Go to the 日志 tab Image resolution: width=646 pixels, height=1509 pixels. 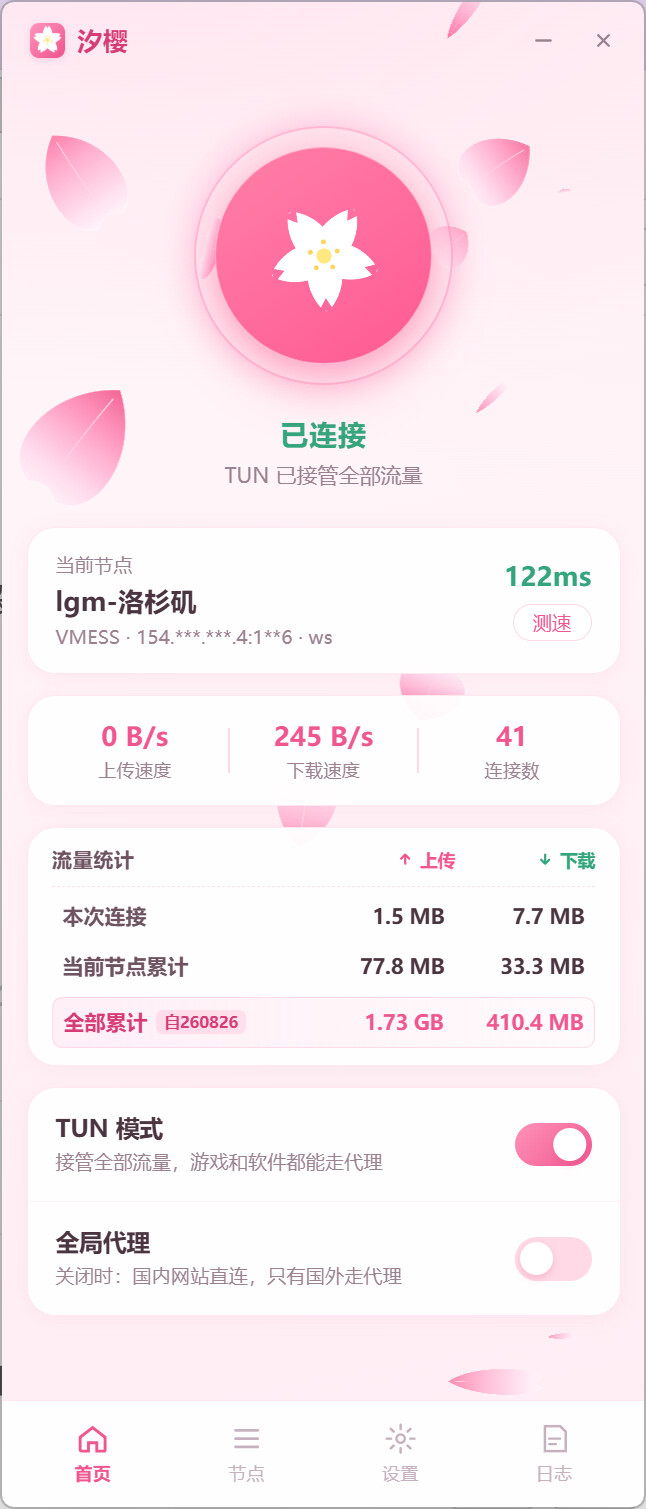(554, 1454)
